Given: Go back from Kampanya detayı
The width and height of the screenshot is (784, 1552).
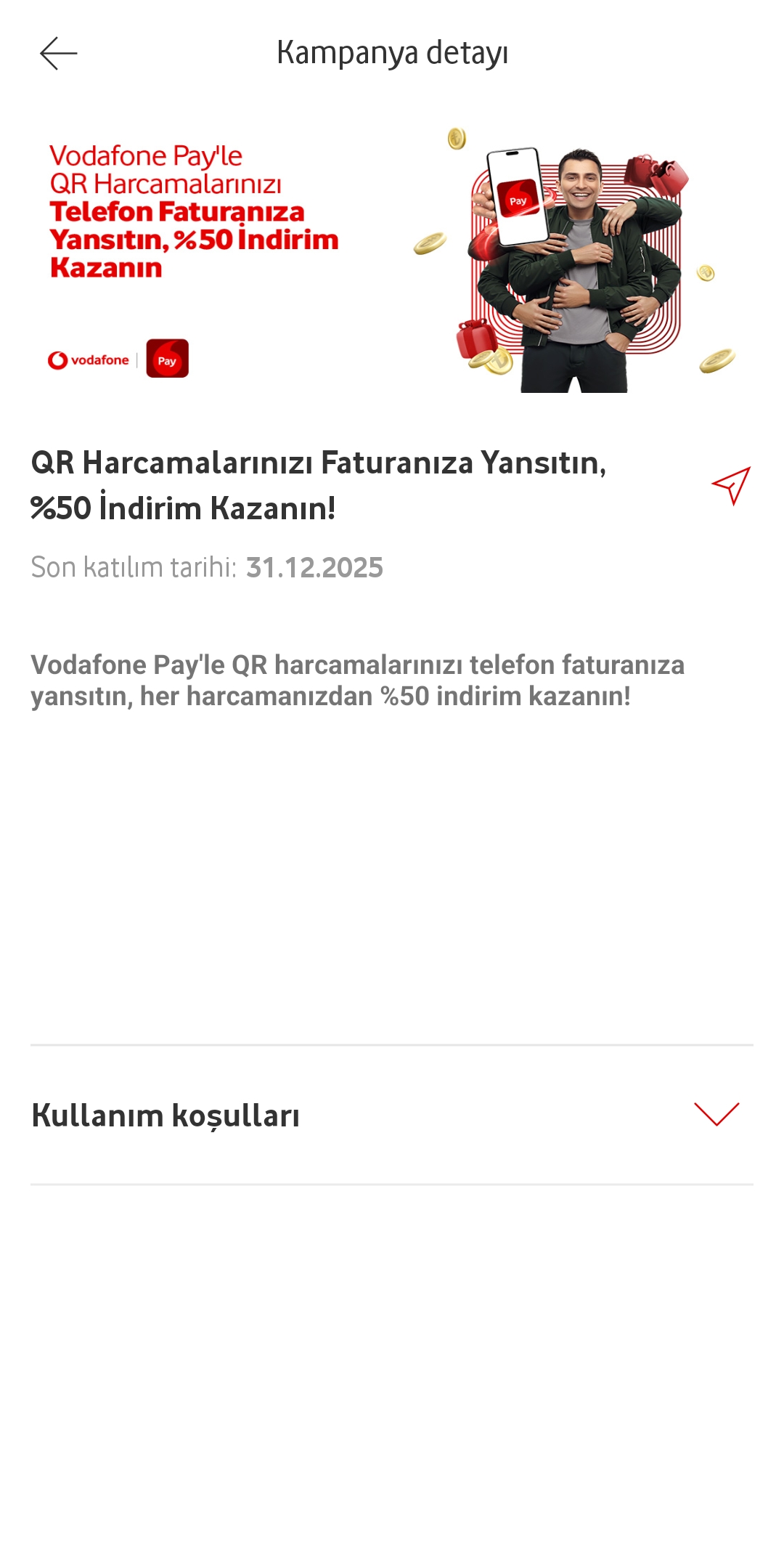Looking at the screenshot, I should tap(58, 54).
